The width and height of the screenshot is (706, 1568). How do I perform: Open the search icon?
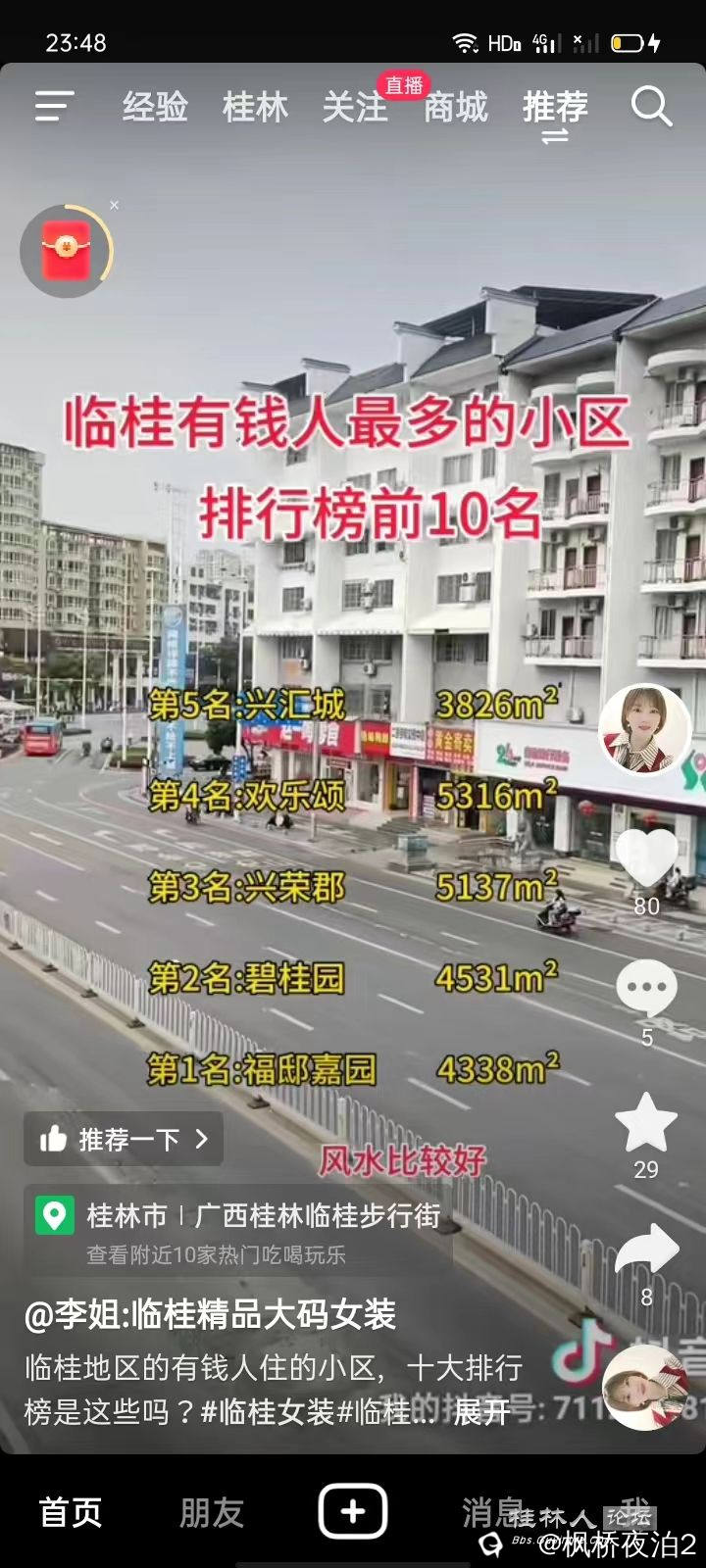[x=651, y=106]
